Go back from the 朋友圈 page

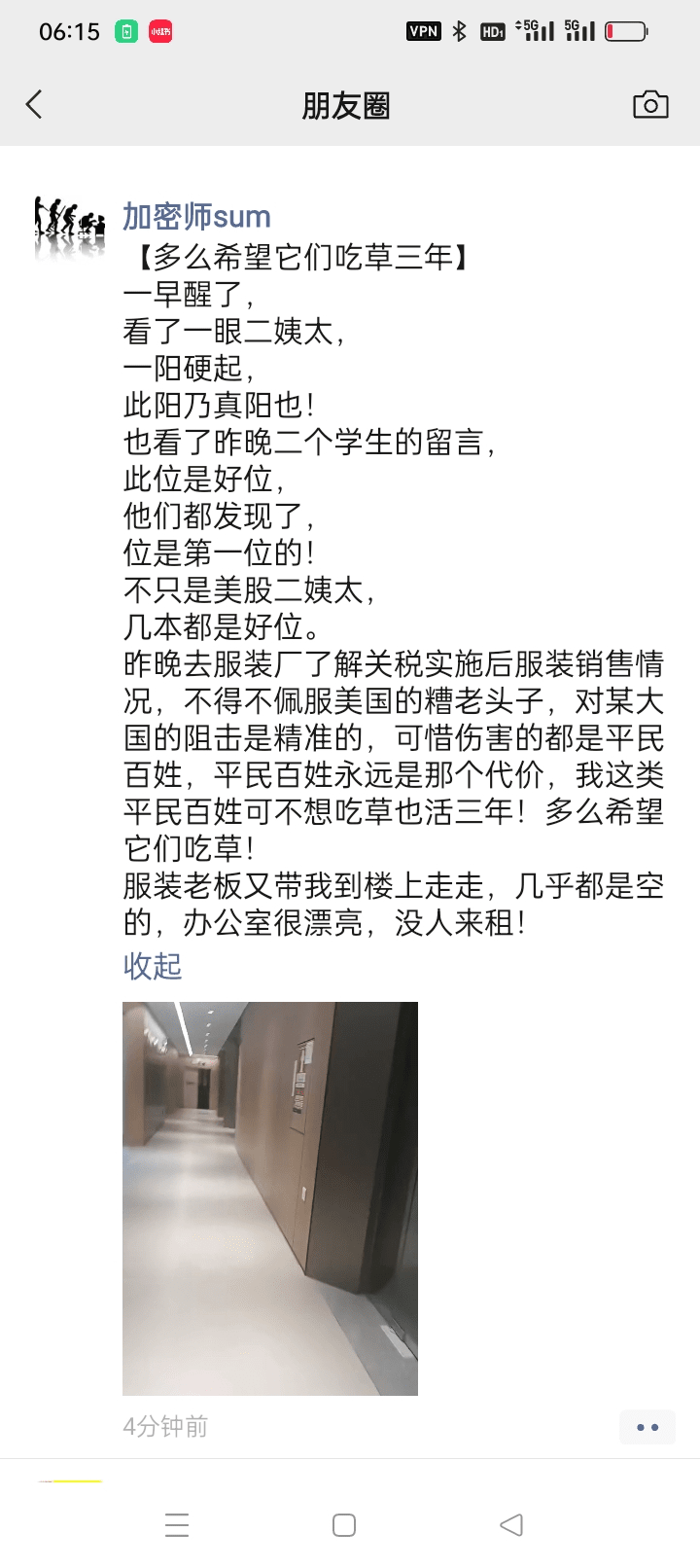34,105
